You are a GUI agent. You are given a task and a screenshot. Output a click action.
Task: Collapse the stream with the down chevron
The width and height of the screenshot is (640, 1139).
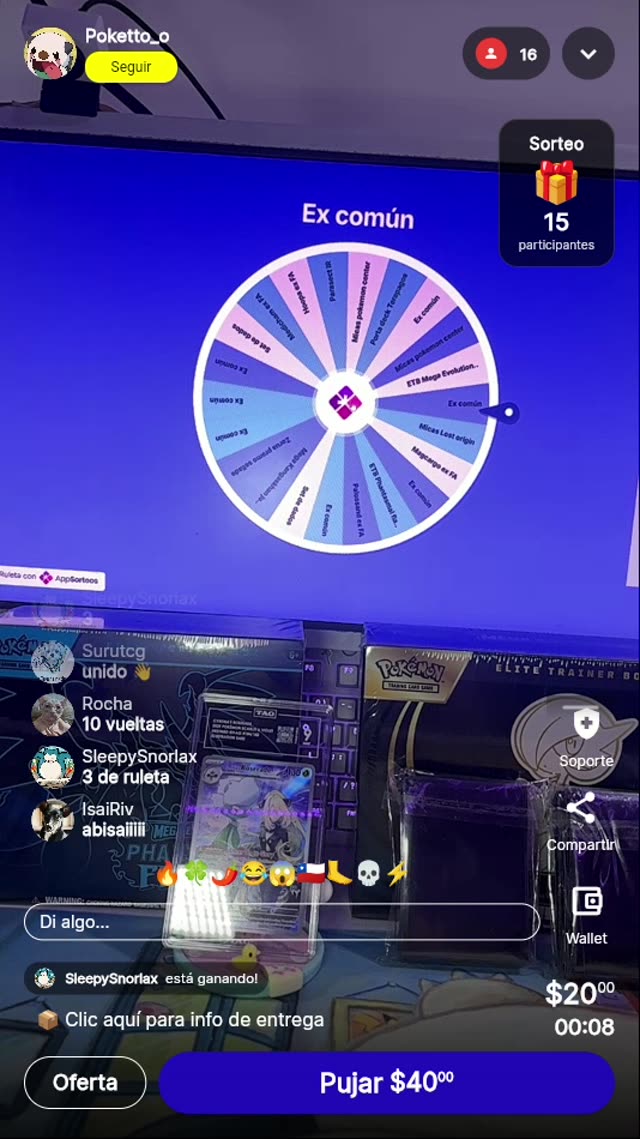[x=588, y=54]
